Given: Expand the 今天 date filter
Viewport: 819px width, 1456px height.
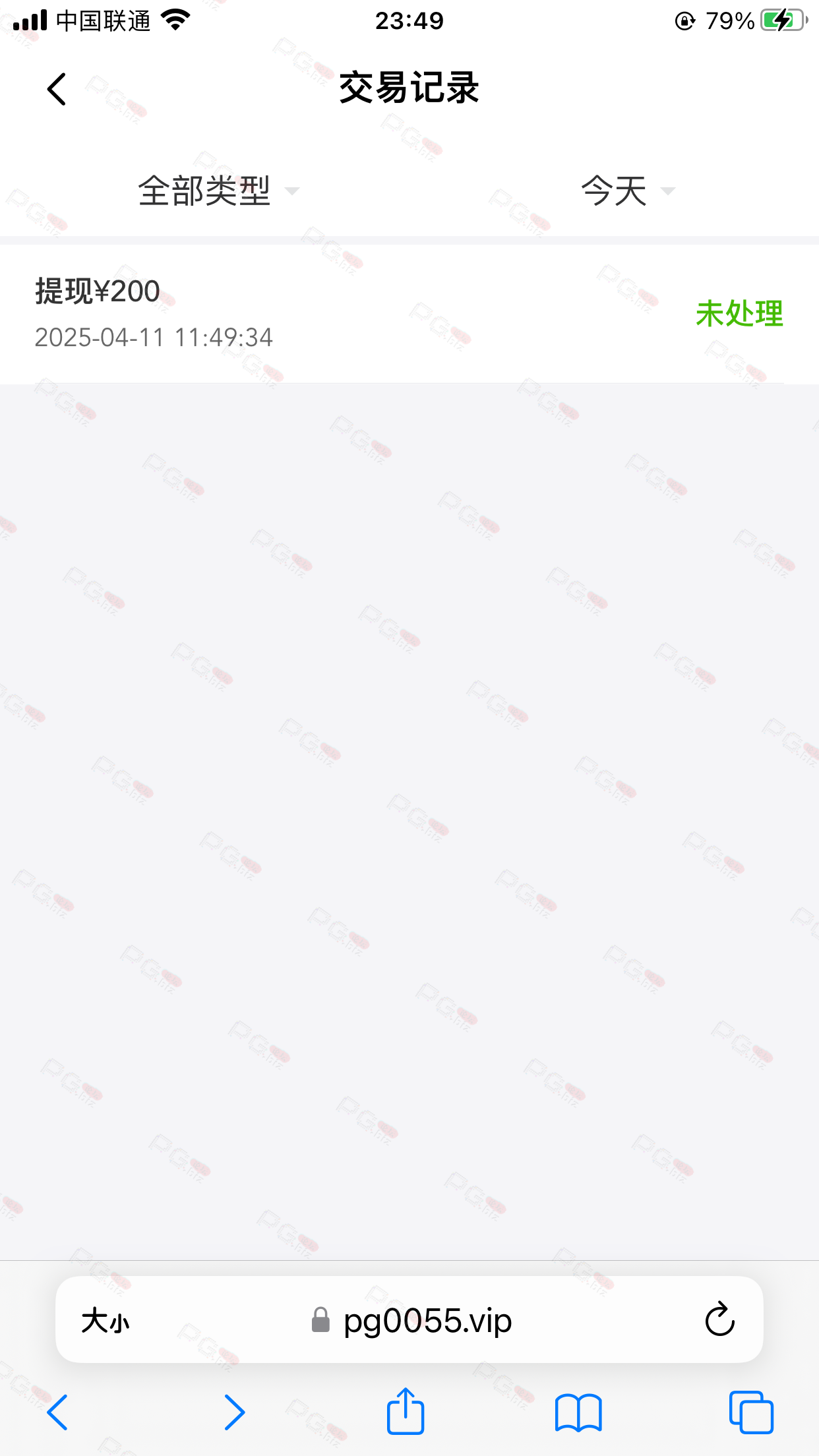Looking at the screenshot, I should tap(628, 191).
